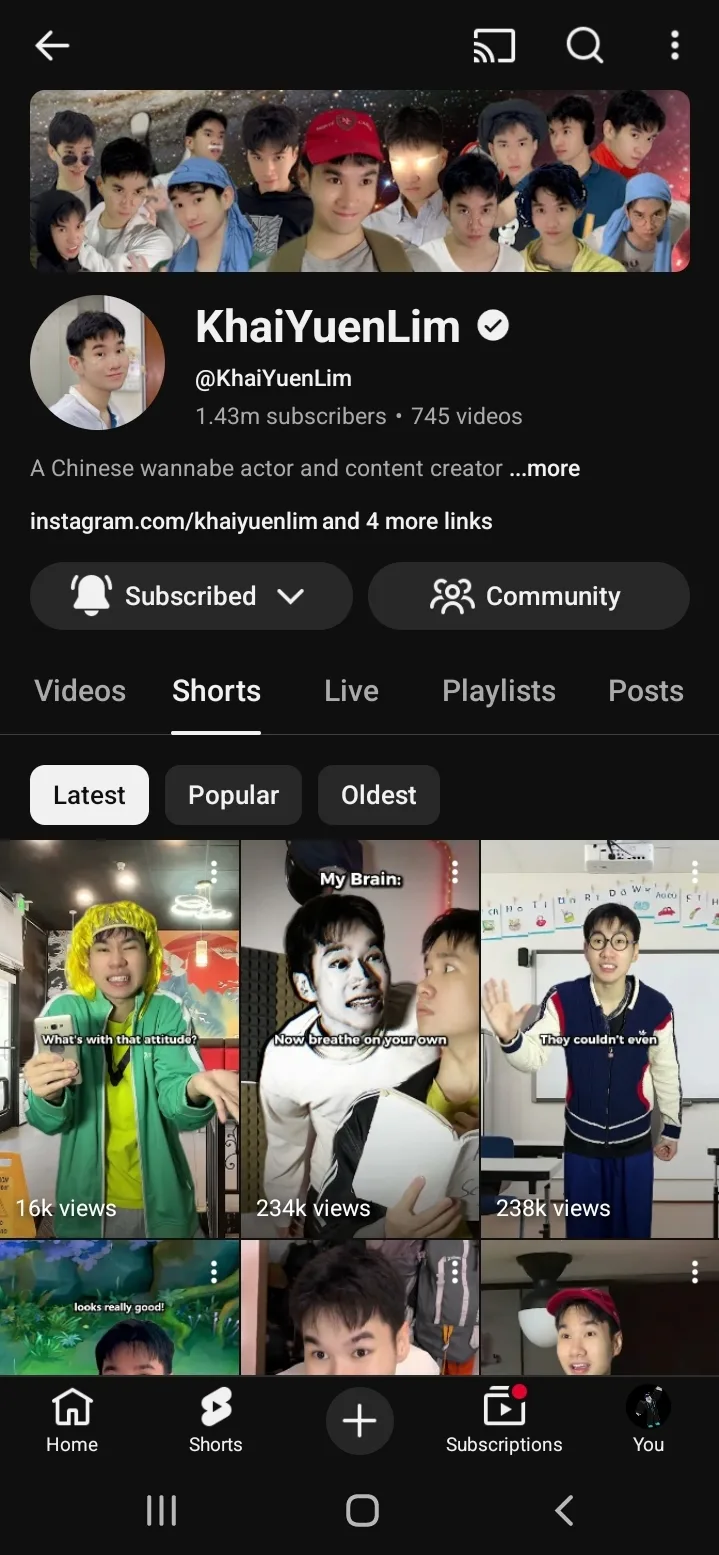Open the Subscriptions tab

tap(504, 1421)
